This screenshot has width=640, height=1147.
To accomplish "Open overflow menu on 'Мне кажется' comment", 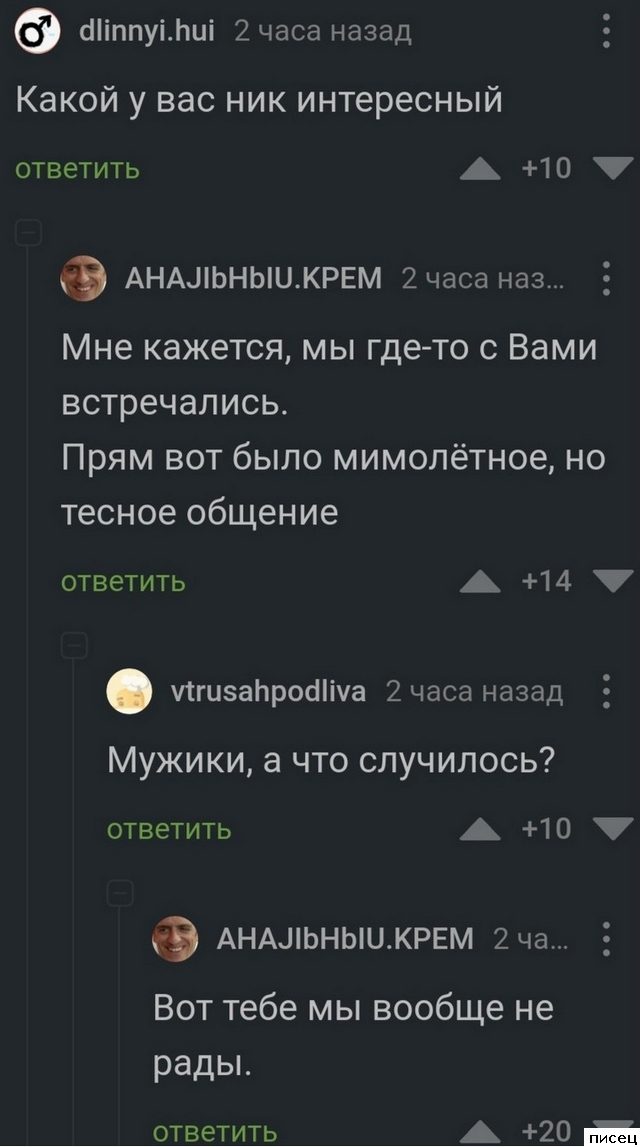I will (x=606, y=279).
